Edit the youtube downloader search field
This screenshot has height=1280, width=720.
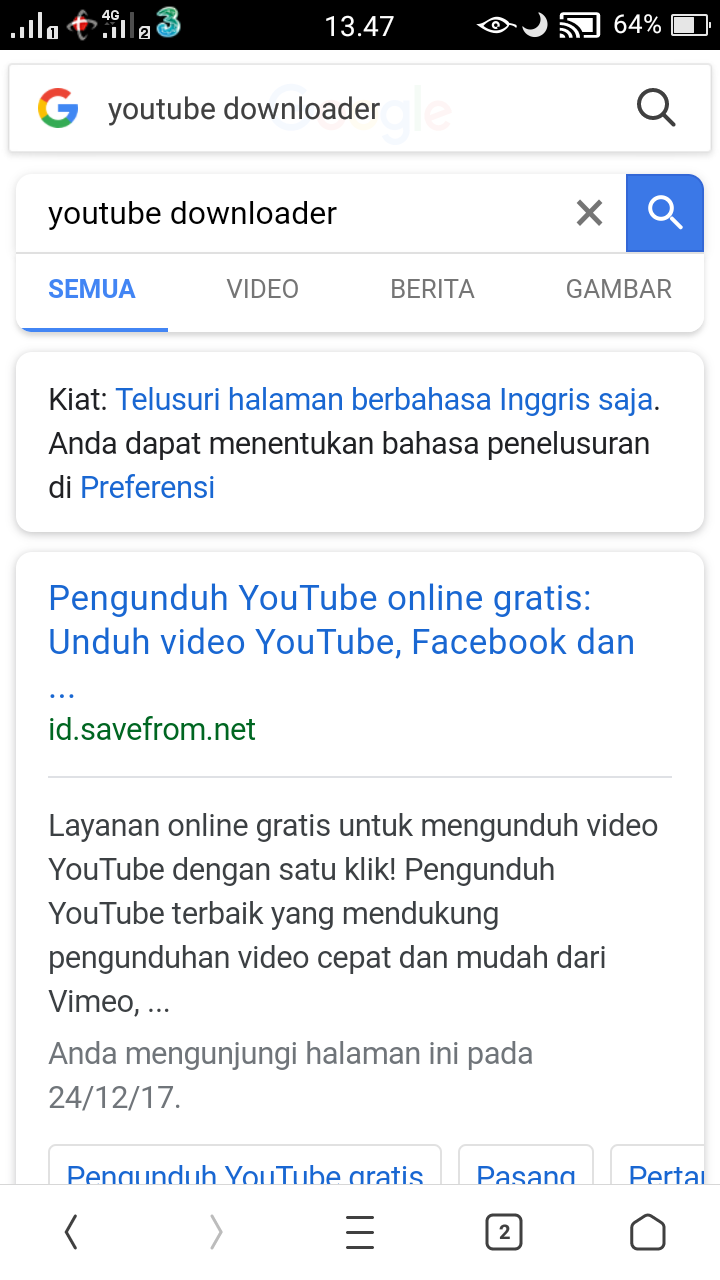tap(300, 213)
